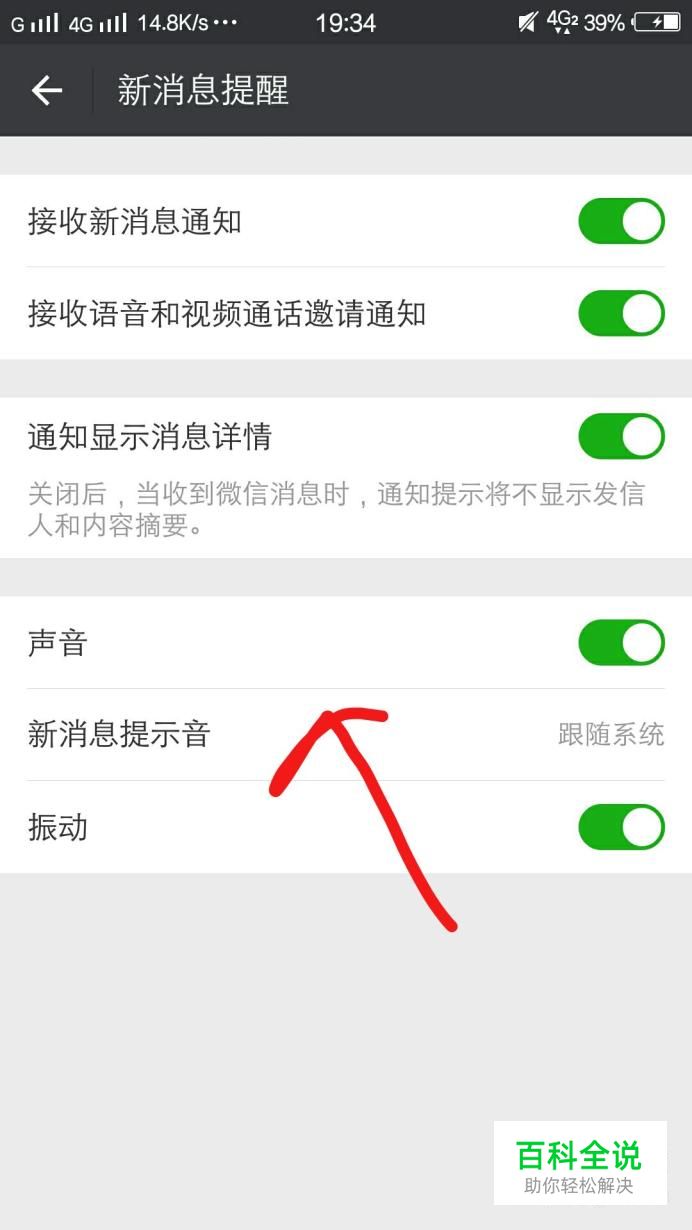The width and height of the screenshot is (692, 1230).
Task: Turn off 通知显示消息详情 switch
Action: (x=621, y=436)
